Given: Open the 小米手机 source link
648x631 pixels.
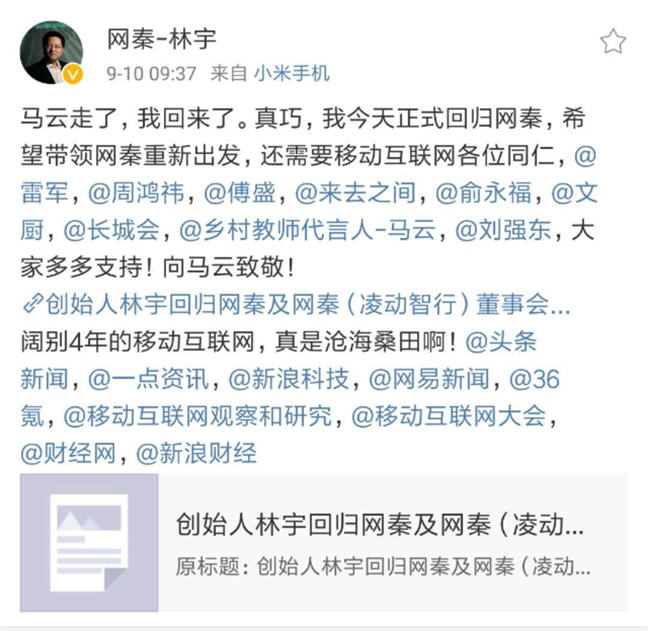Looking at the screenshot, I should pos(291,73).
